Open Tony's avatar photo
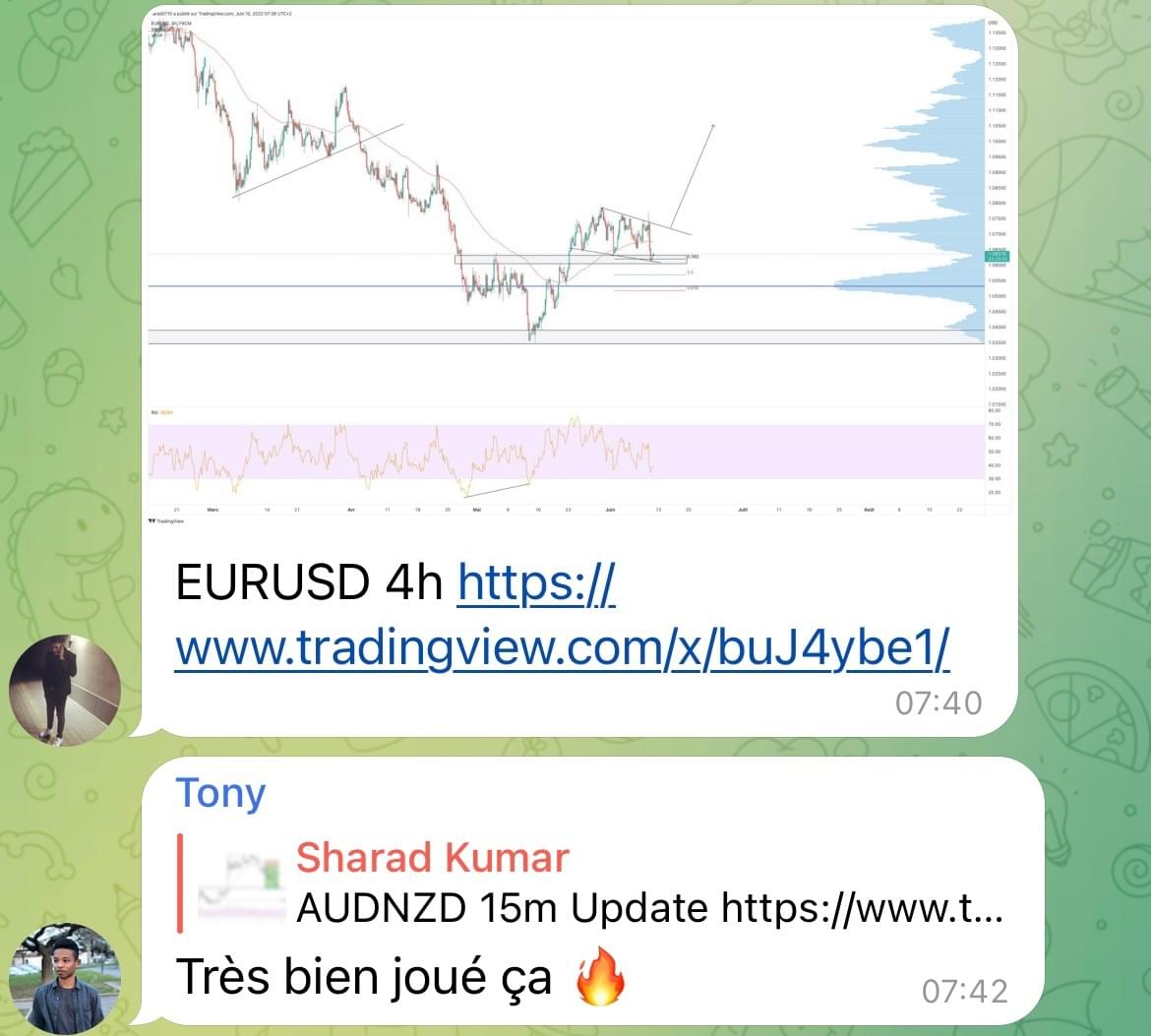This screenshot has height=1036, width=1151. pos(65,978)
